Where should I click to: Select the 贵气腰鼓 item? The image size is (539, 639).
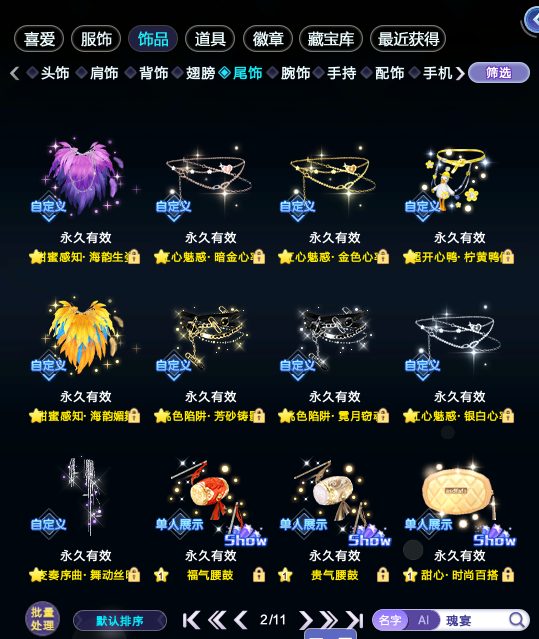click(x=334, y=520)
